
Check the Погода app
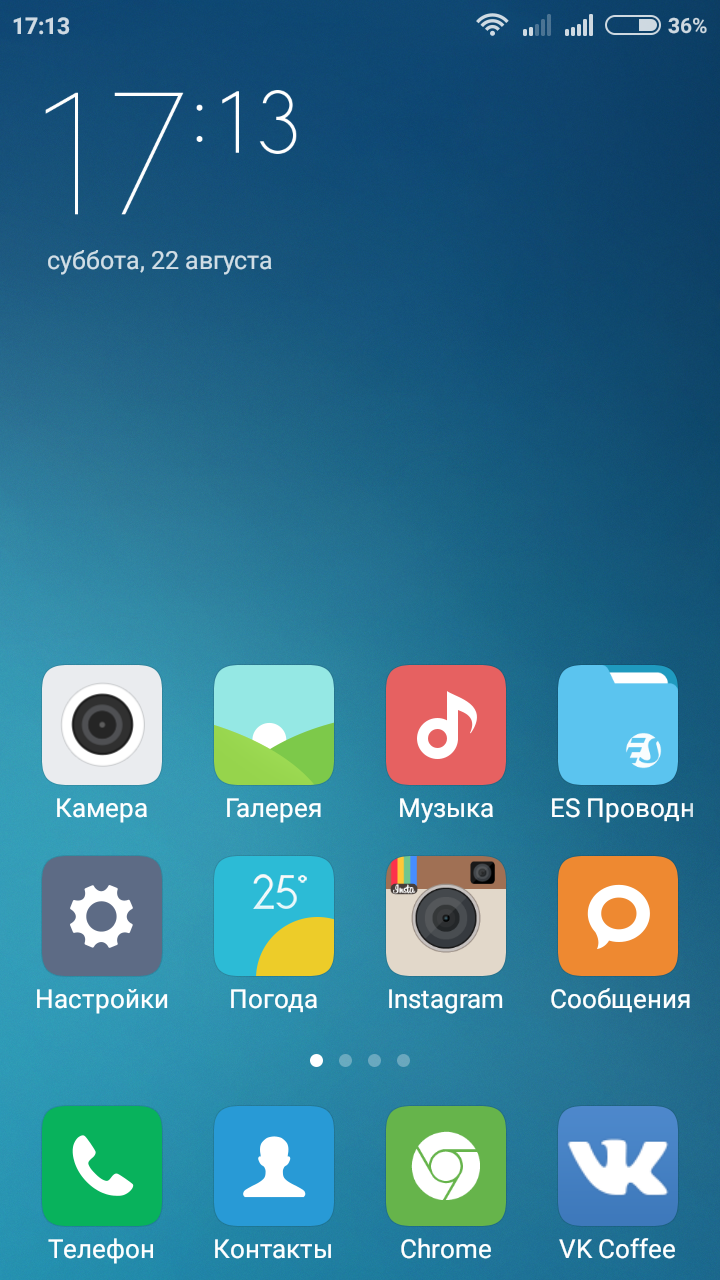point(274,915)
